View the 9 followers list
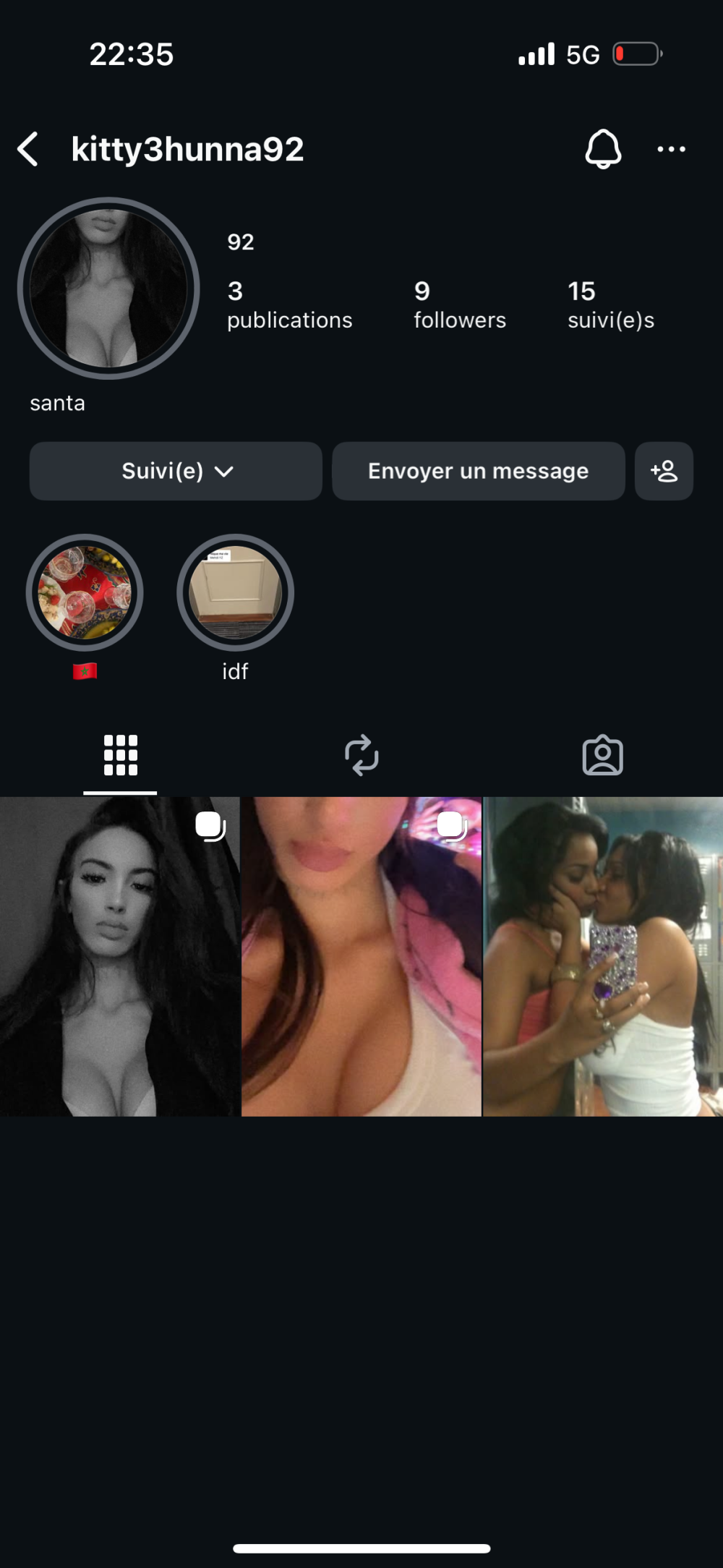 [x=459, y=305]
